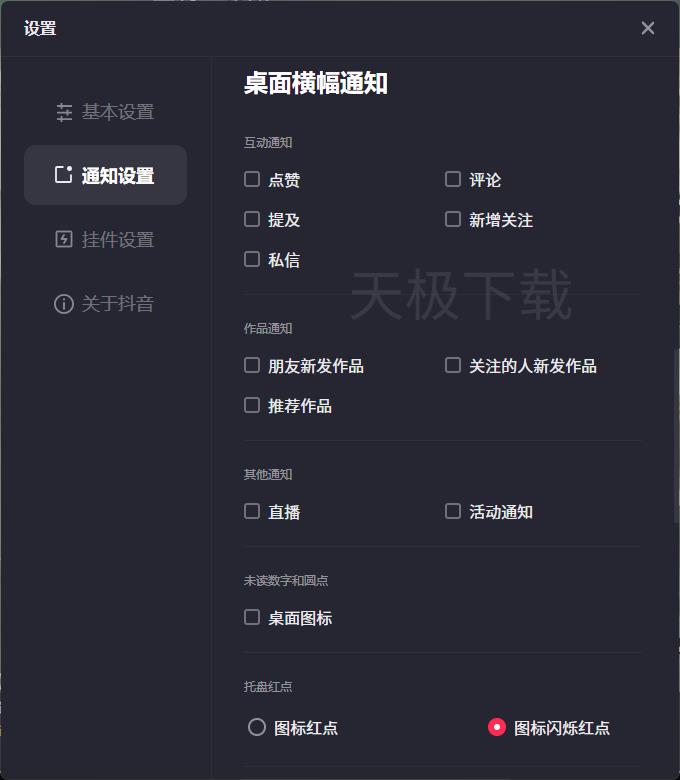
Task: Enable the 点赞 notification checkbox
Action: click(x=252, y=179)
